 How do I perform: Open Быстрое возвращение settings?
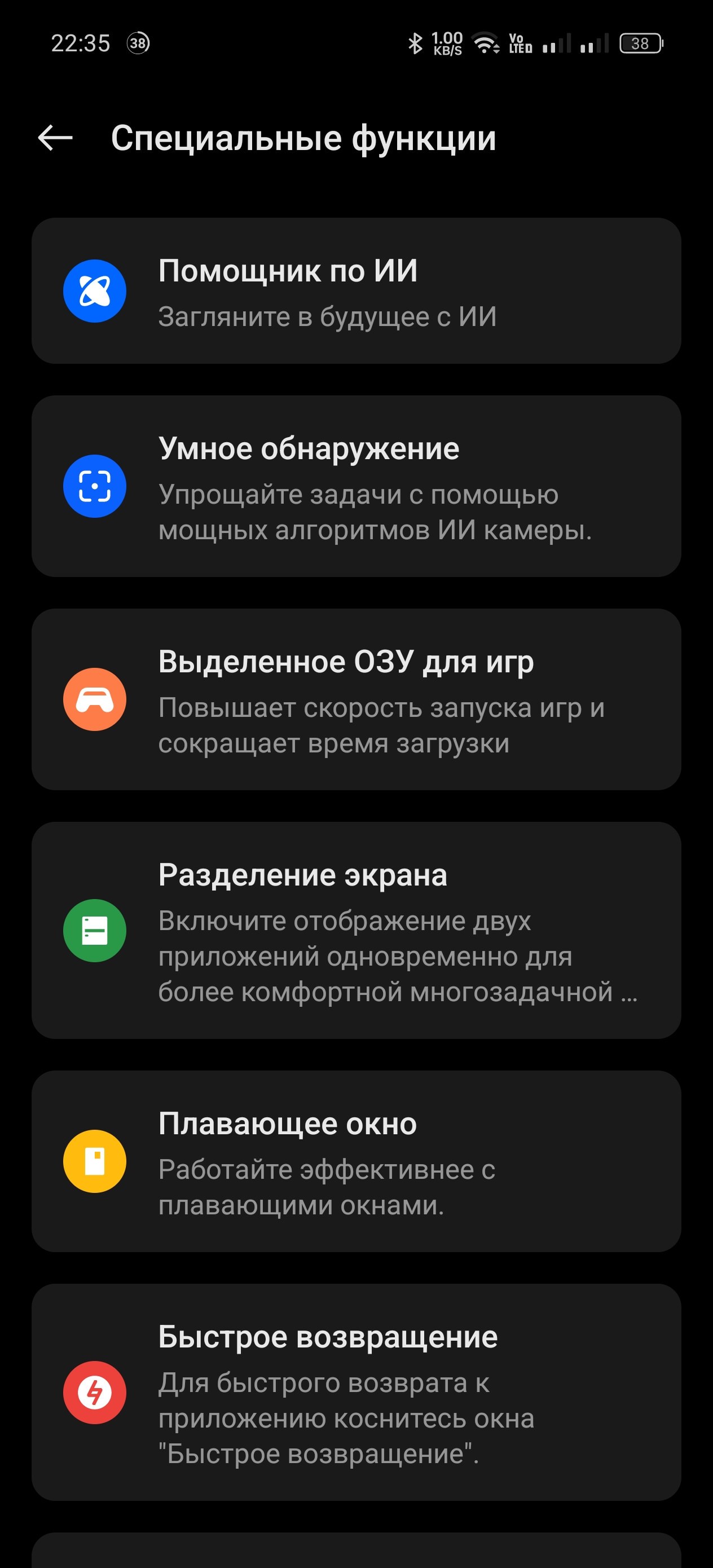tap(356, 1392)
